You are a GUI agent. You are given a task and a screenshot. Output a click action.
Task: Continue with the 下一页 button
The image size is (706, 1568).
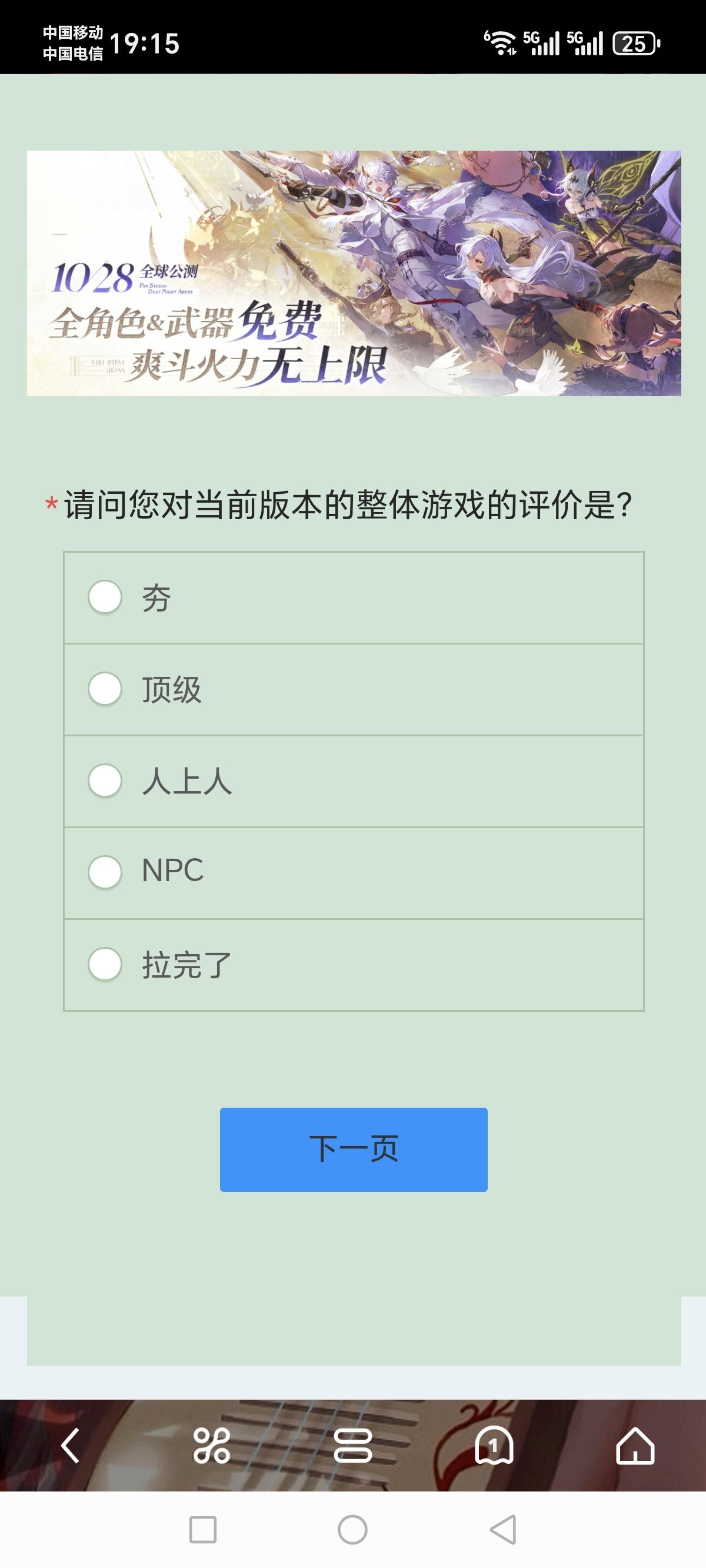pyautogui.click(x=353, y=1149)
